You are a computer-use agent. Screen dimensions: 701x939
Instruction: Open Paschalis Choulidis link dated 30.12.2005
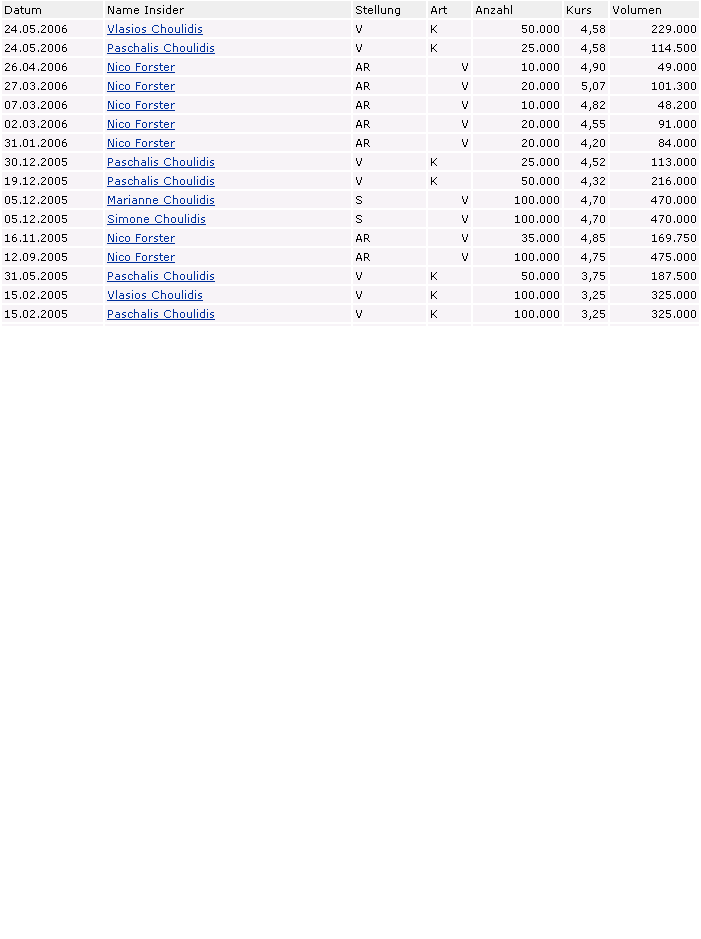(161, 162)
